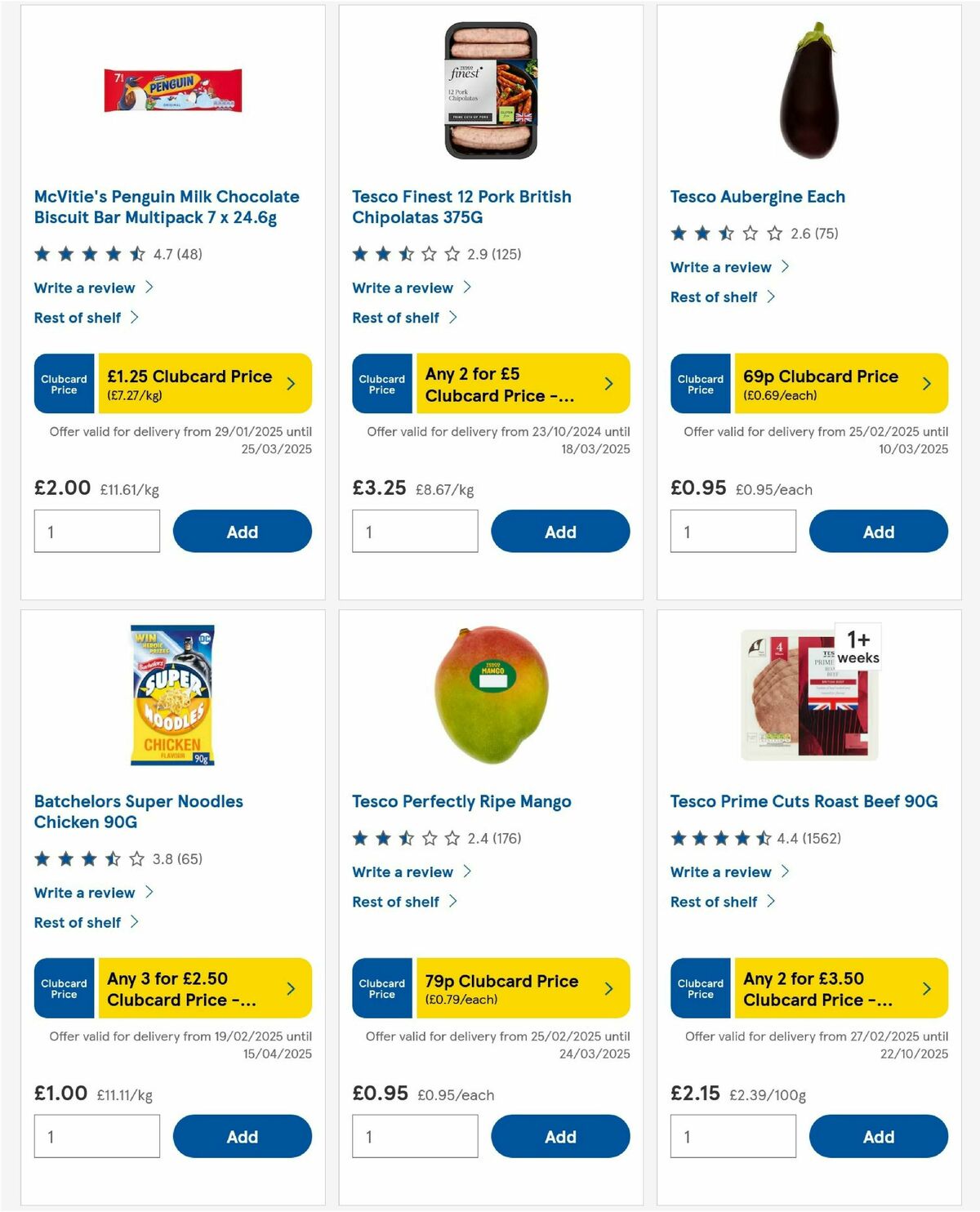Select the Tesco Prime Cuts Roast Beef title

[x=804, y=801]
